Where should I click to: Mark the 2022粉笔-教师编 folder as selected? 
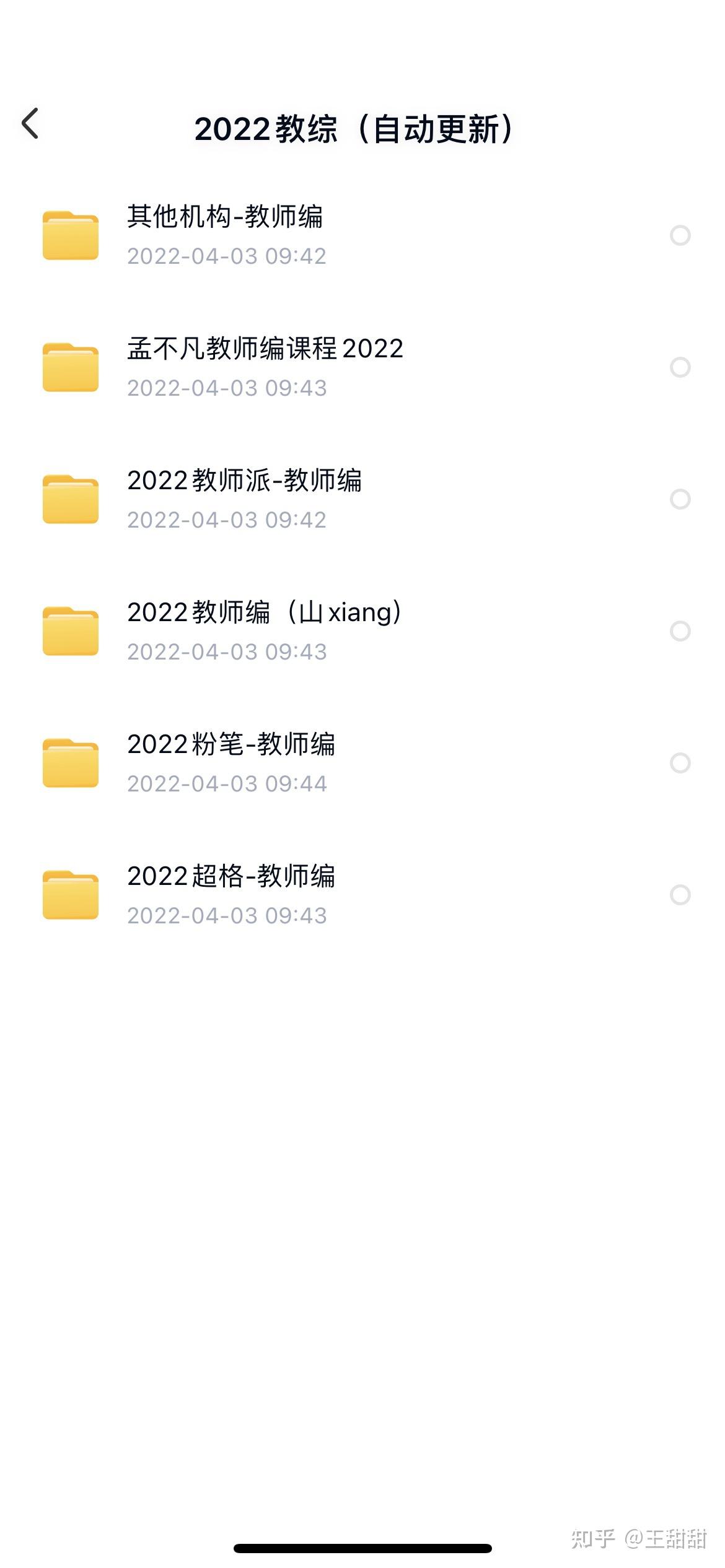(x=680, y=763)
